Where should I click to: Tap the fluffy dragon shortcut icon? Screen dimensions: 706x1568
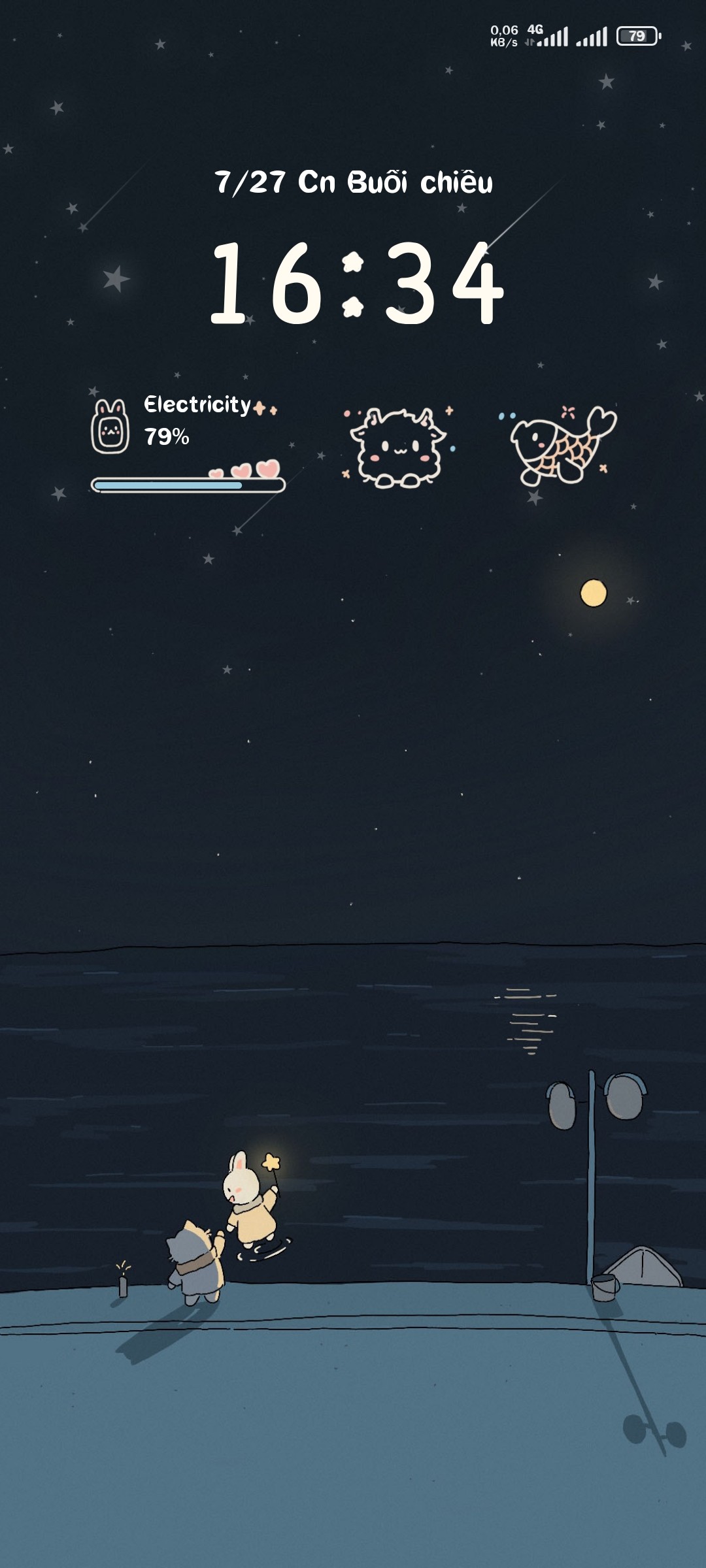[x=399, y=448]
